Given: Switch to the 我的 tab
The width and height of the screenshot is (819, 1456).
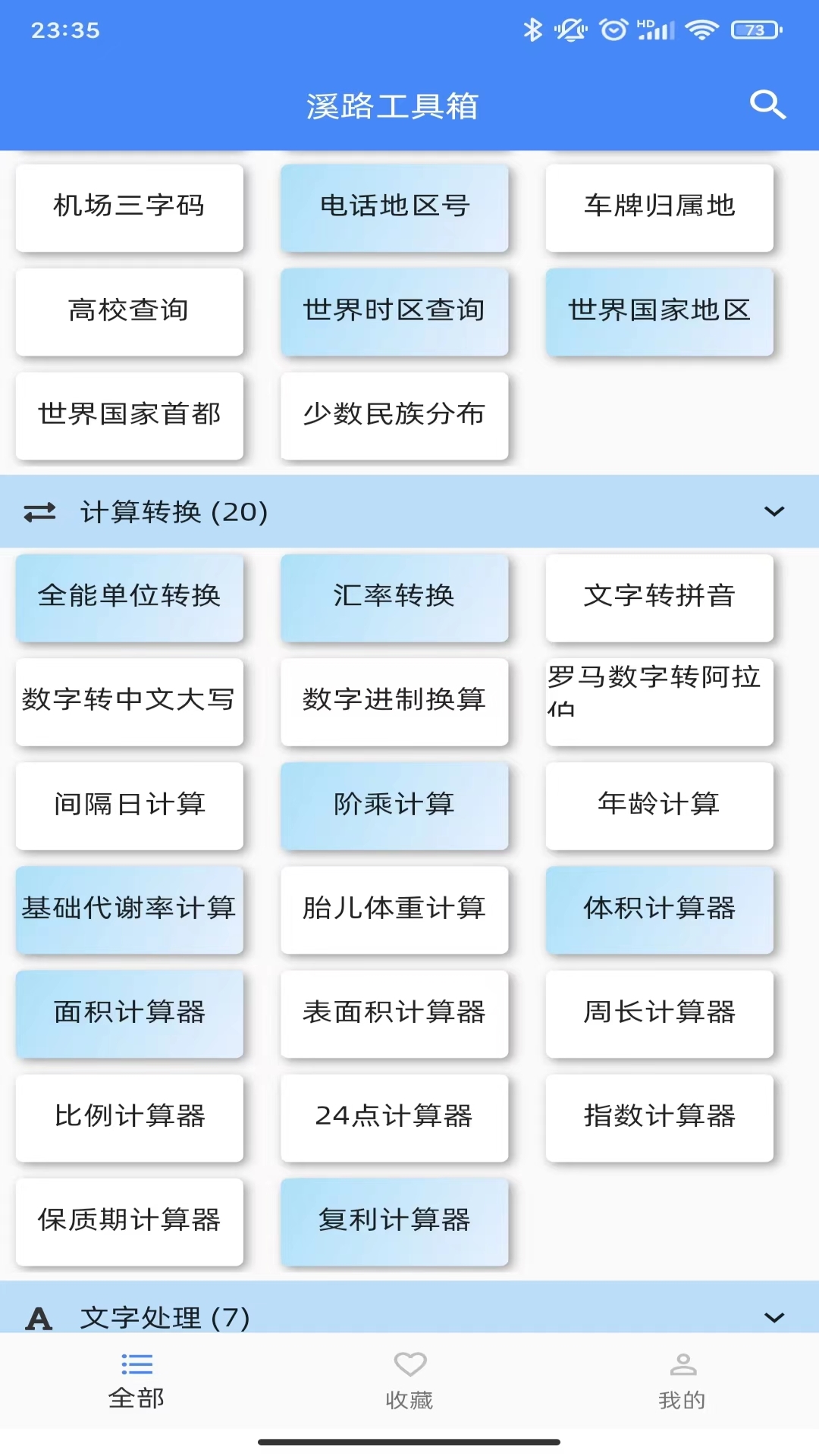Looking at the screenshot, I should pos(682,1380).
